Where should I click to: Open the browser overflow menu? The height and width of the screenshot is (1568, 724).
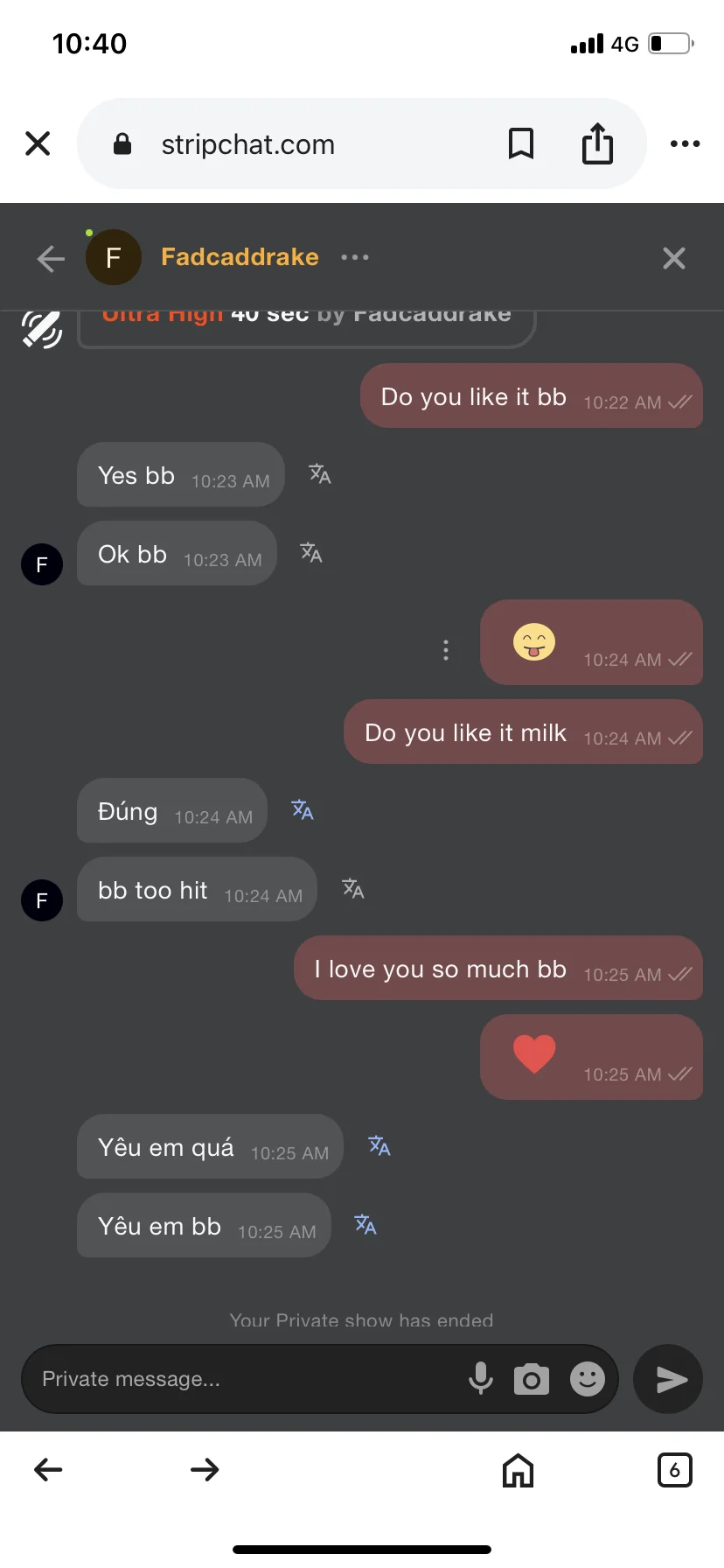click(685, 143)
